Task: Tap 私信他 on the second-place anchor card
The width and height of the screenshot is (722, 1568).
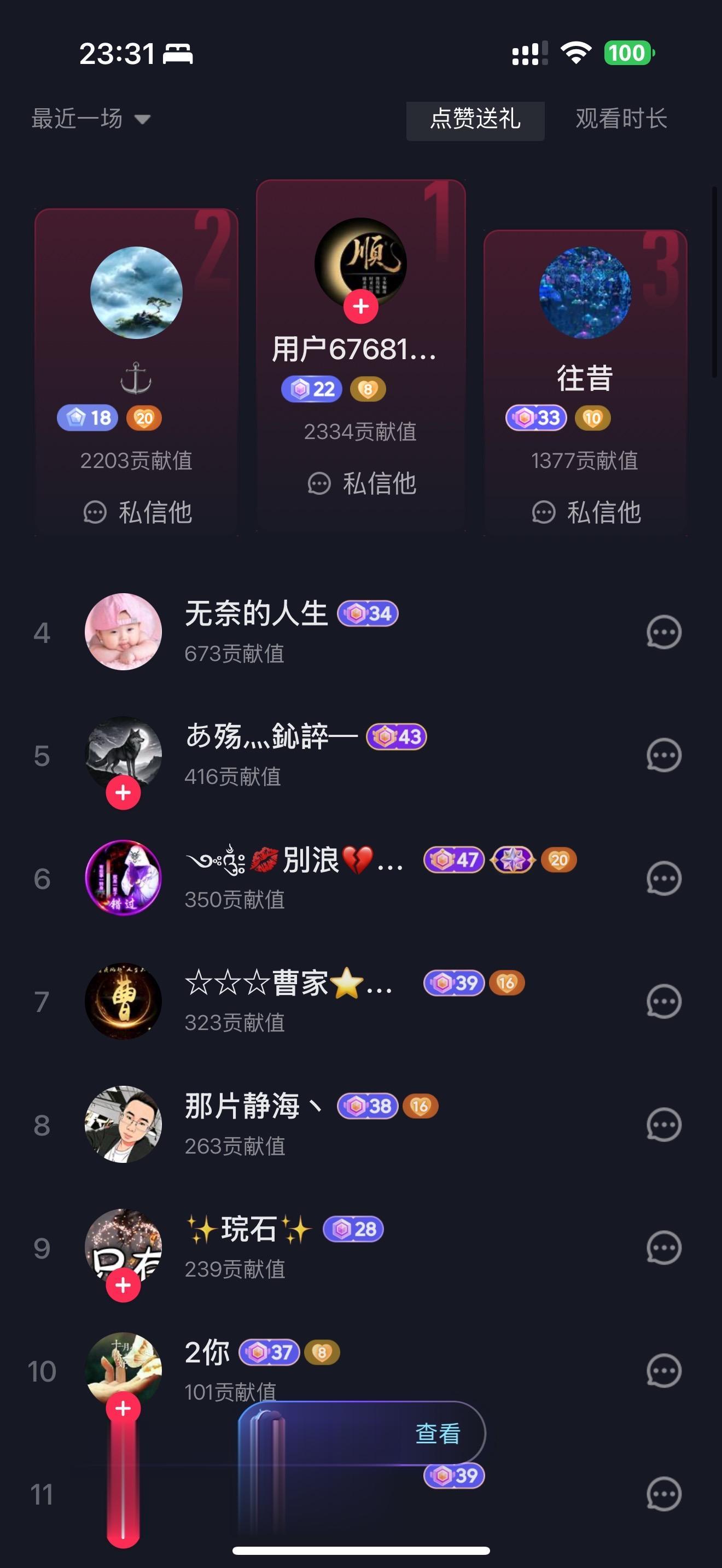Action: pyautogui.click(x=138, y=512)
